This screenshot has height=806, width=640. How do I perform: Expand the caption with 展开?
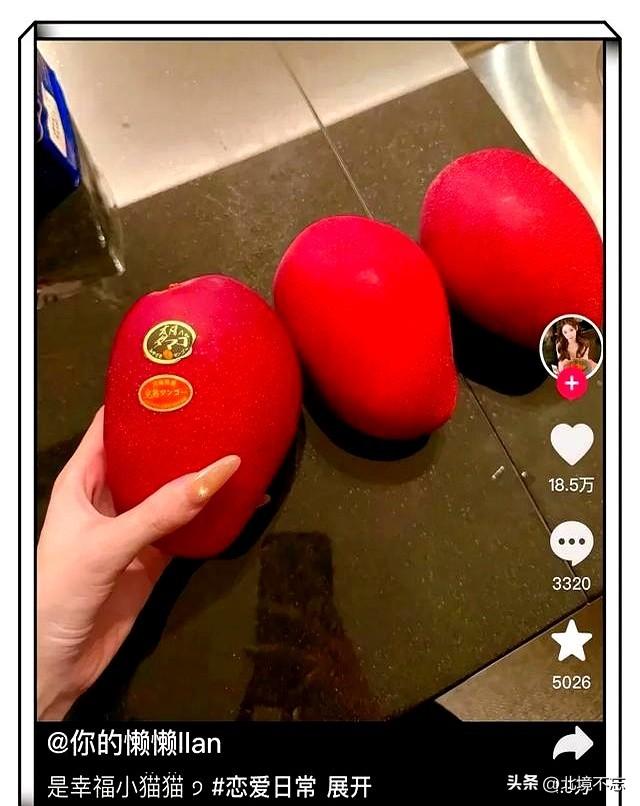[348, 785]
